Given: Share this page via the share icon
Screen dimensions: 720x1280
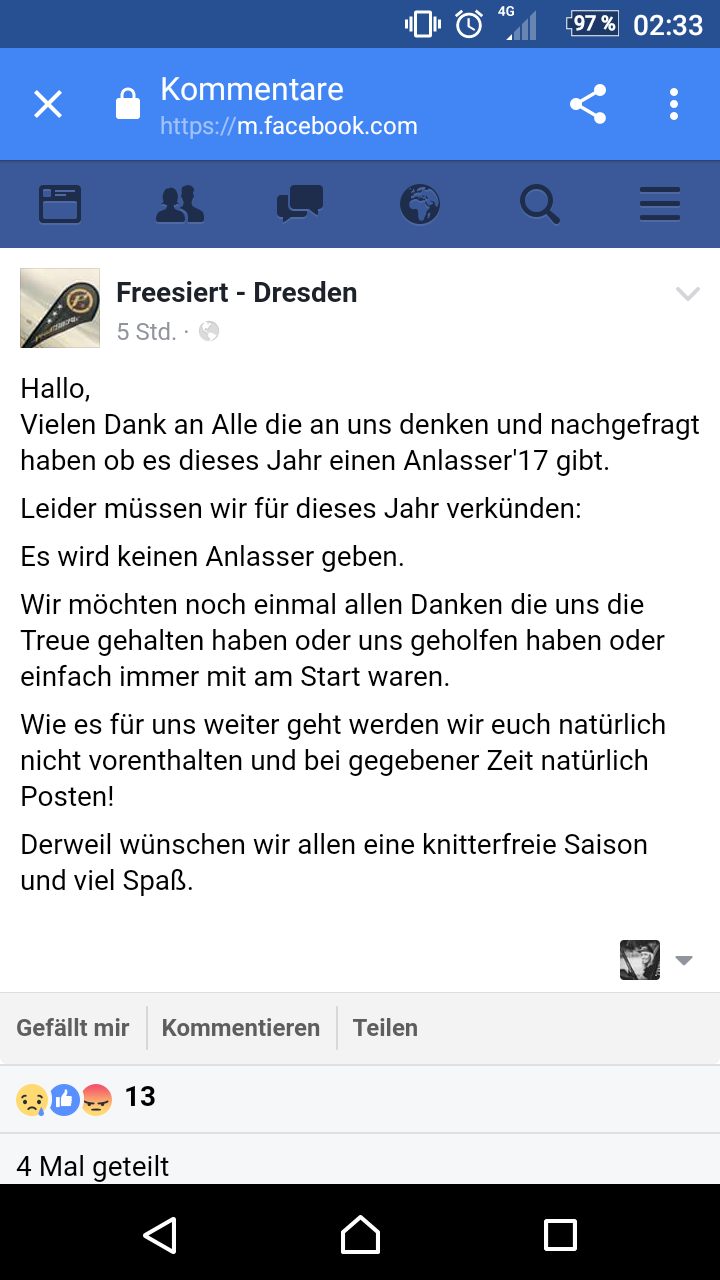Looking at the screenshot, I should coord(588,104).
